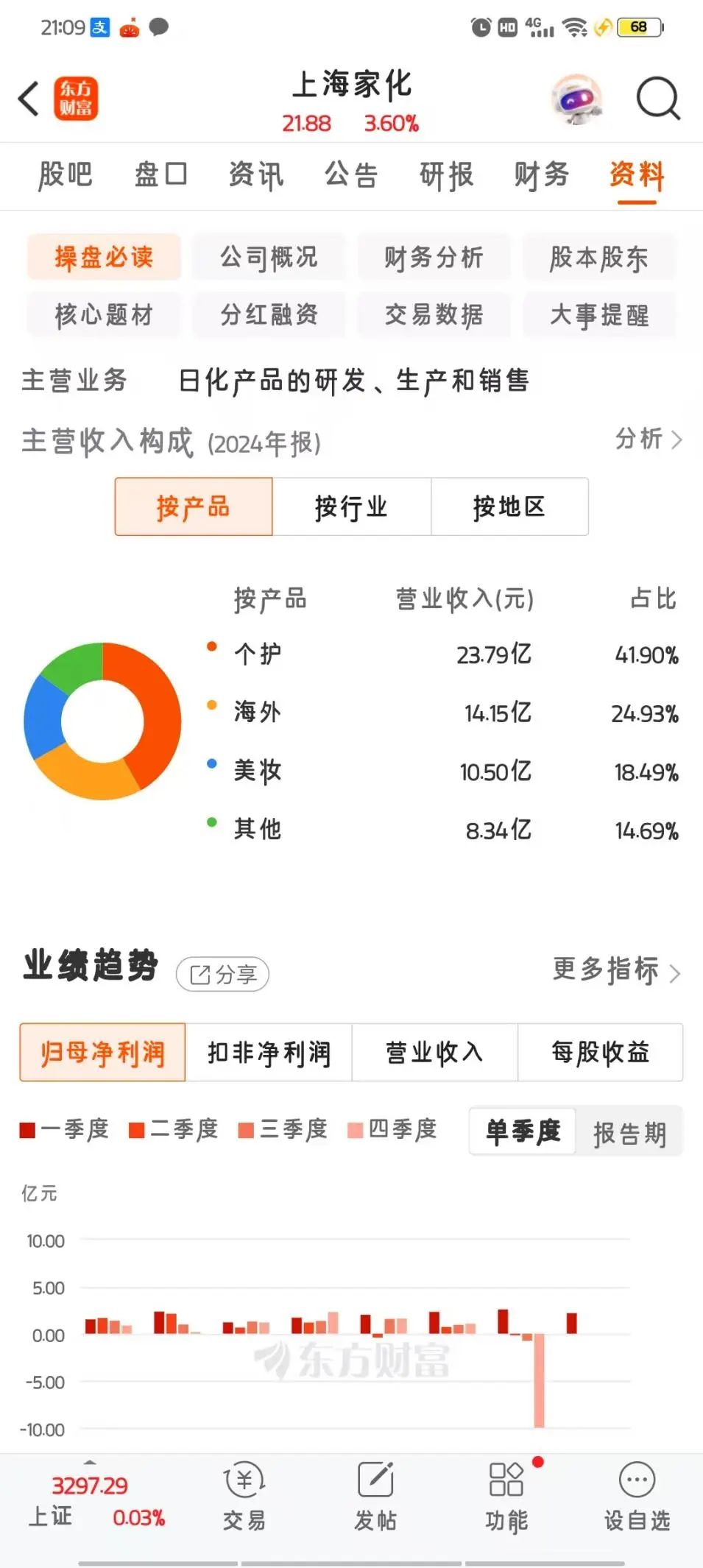
Task: Switch to the 财务 tab
Action: (x=543, y=175)
